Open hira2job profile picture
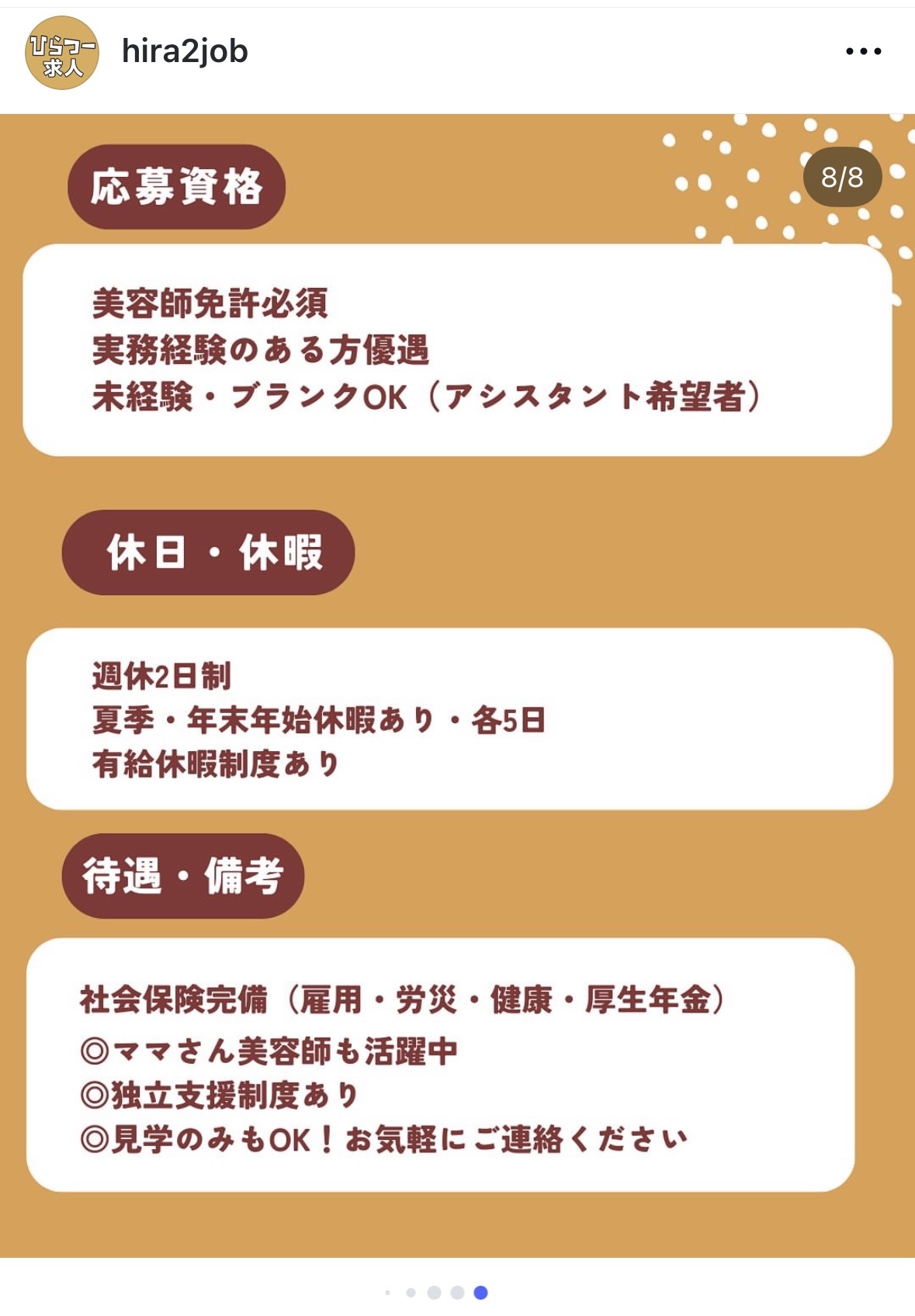 click(x=62, y=53)
